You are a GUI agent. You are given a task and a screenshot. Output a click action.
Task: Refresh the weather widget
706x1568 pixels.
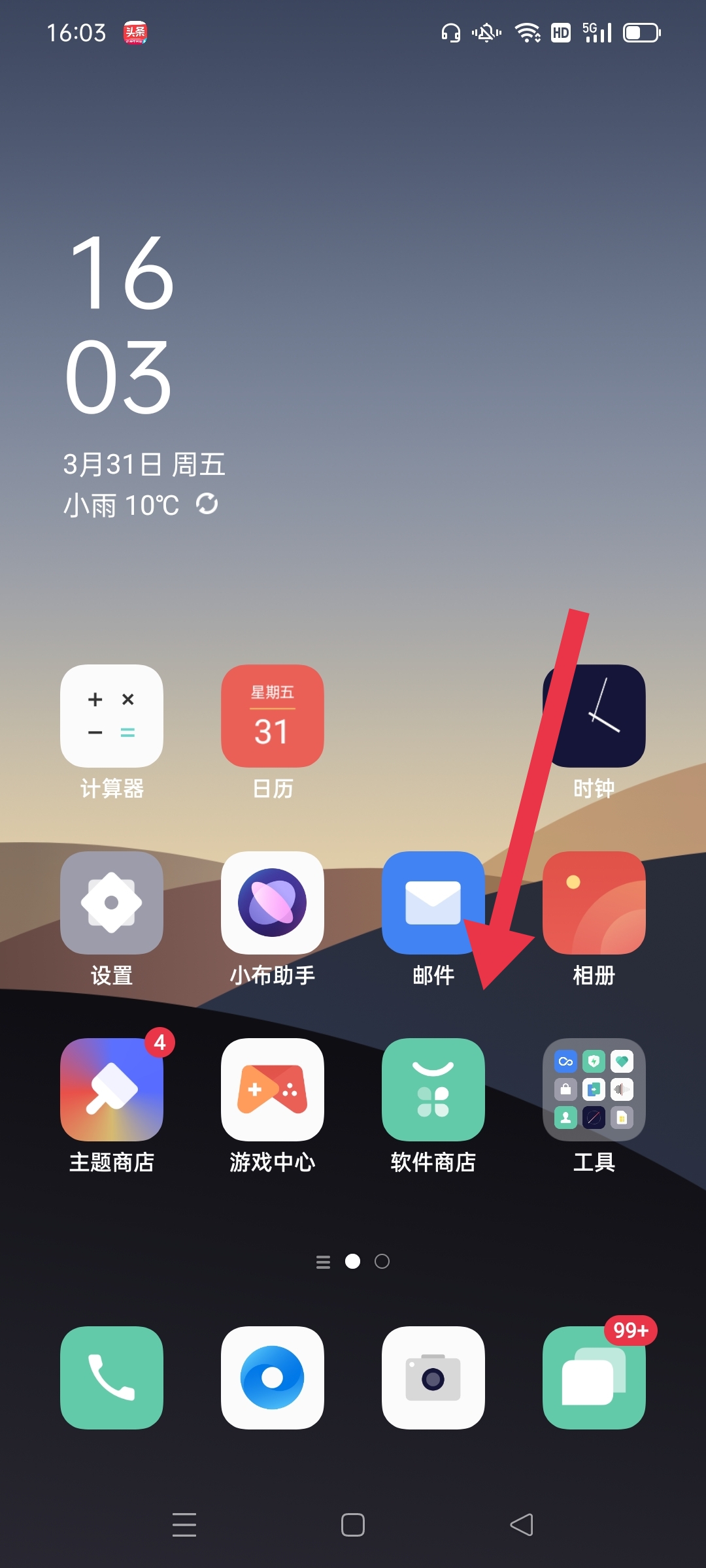pyautogui.click(x=207, y=504)
